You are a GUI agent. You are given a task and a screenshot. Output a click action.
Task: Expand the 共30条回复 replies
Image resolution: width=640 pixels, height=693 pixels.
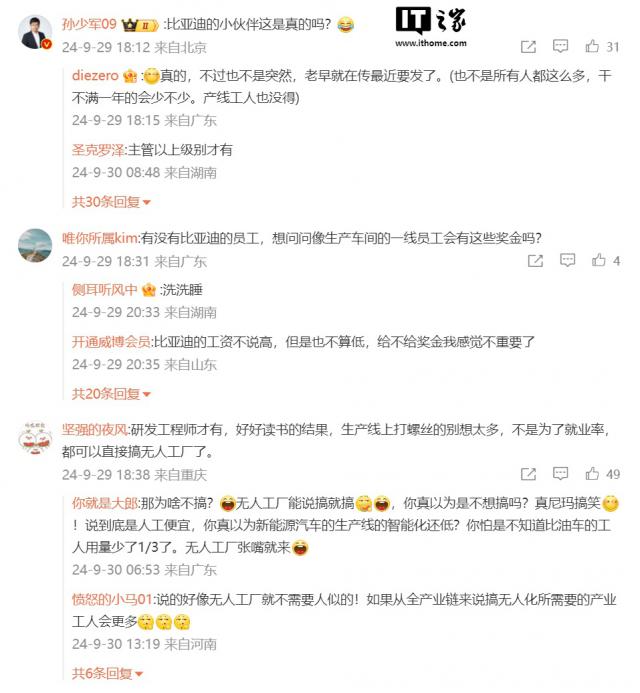(111, 201)
